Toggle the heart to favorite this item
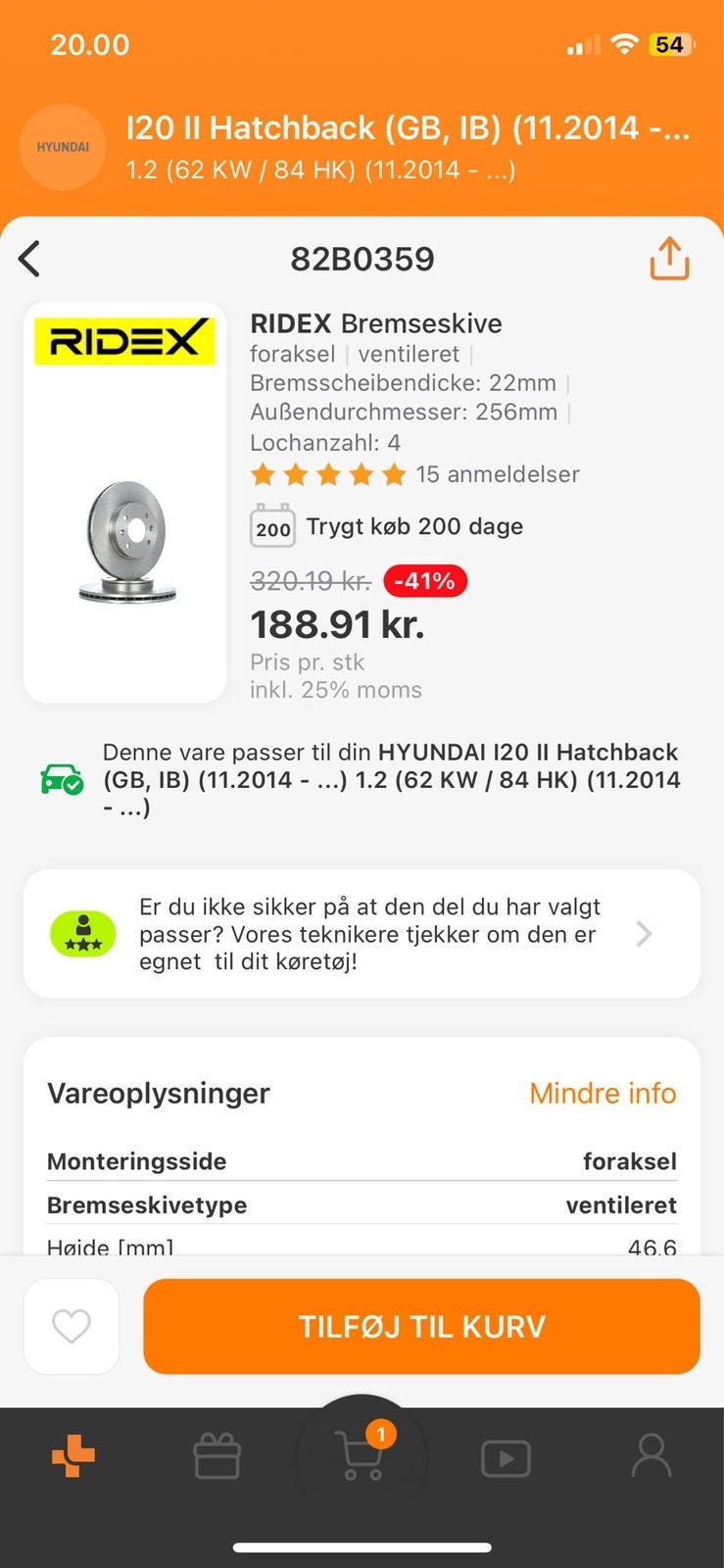 (x=71, y=1326)
